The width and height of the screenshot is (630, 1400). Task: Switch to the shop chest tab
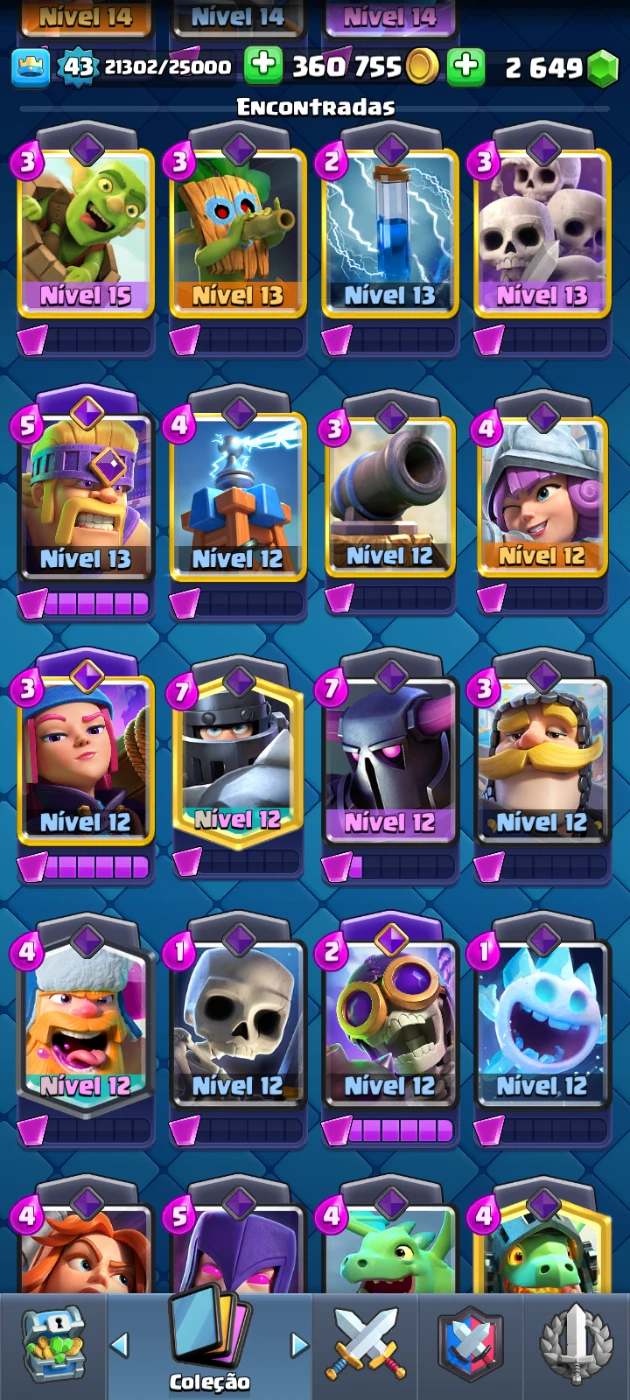(54, 1345)
